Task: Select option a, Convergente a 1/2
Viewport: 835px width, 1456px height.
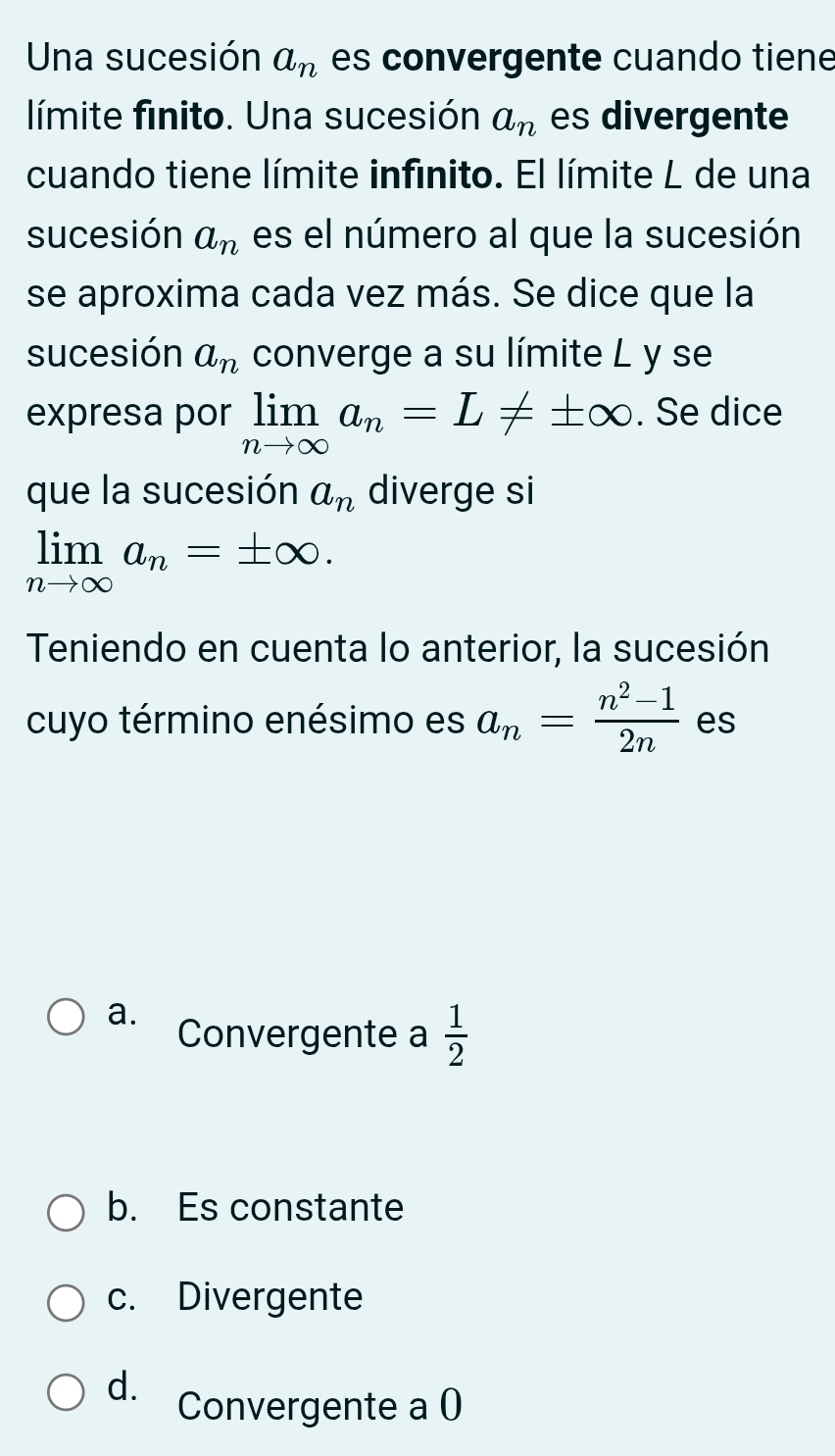Action: (x=67, y=1018)
